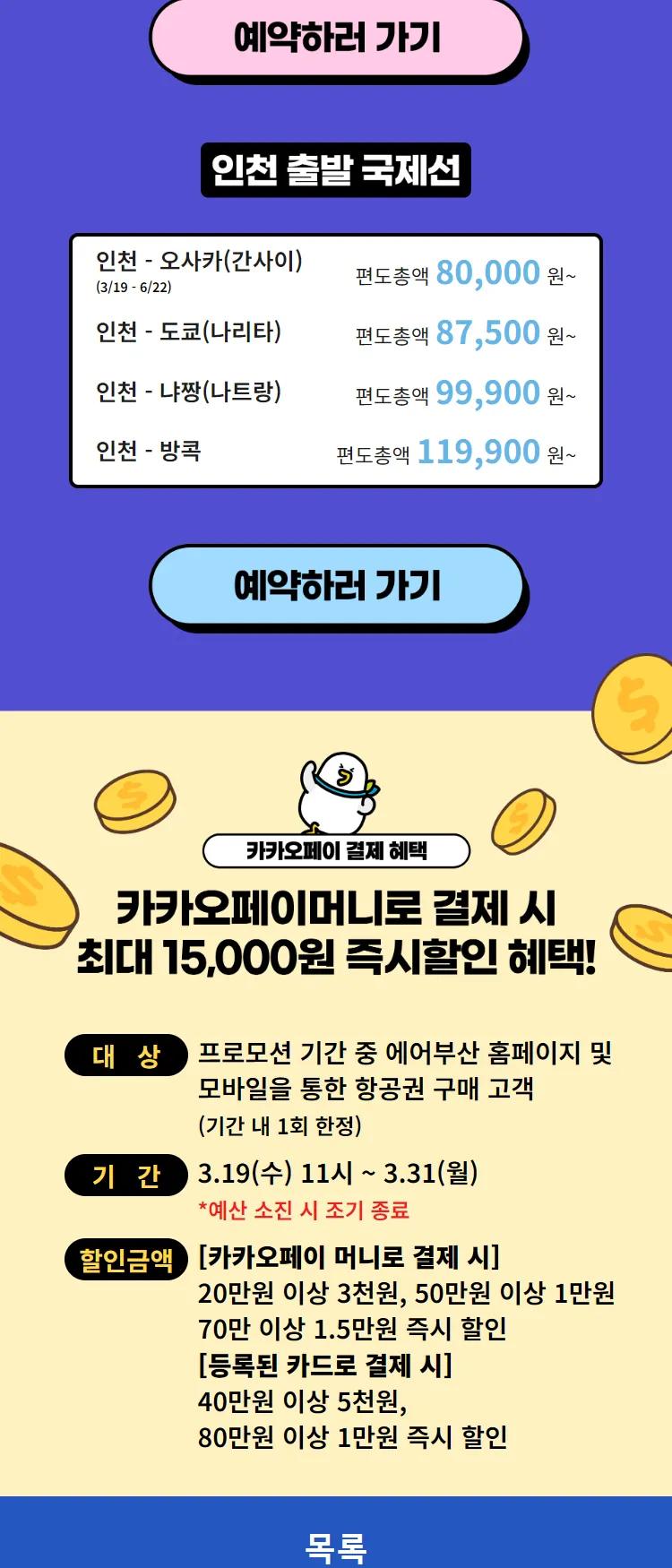Tap the pink 예약하러 가기 button

click(336, 38)
